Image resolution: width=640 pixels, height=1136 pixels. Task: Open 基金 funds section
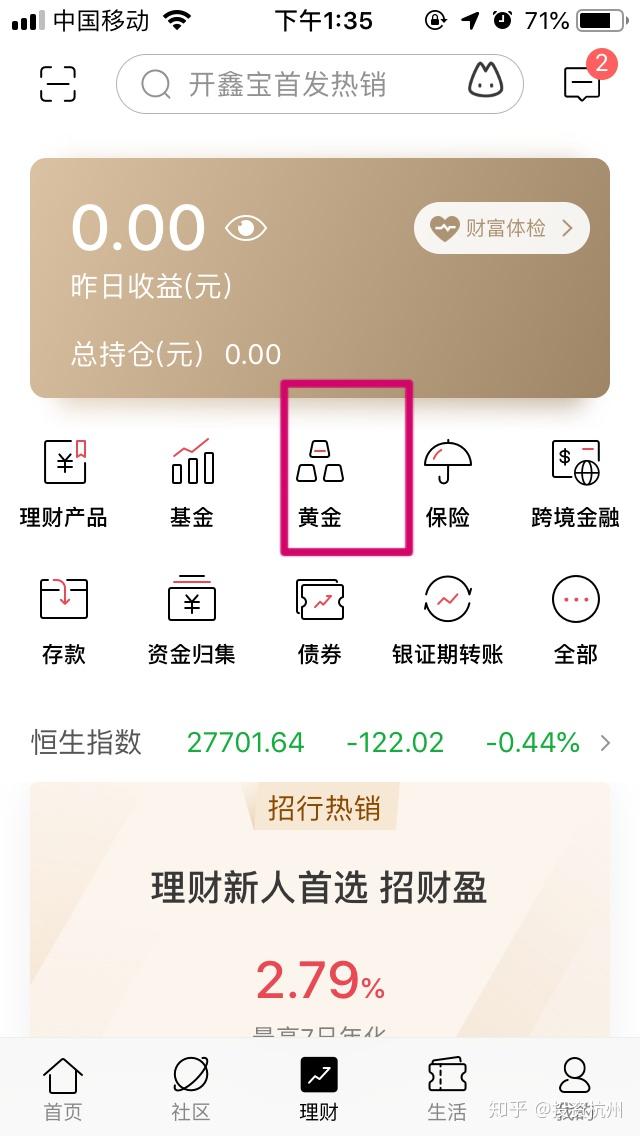click(x=192, y=481)
